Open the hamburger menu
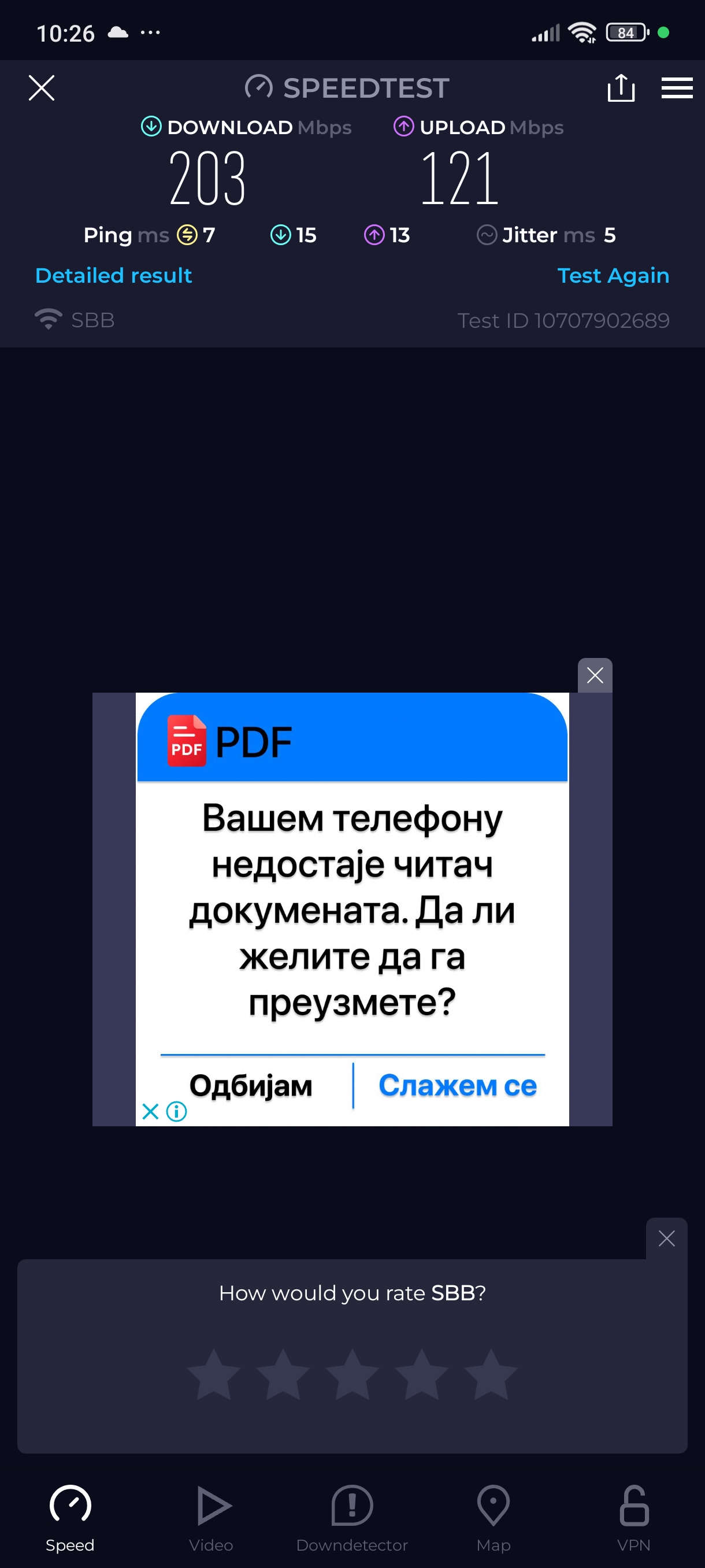Image resolution: width=705 pixels, height=1568 pixels. [677, 88]
